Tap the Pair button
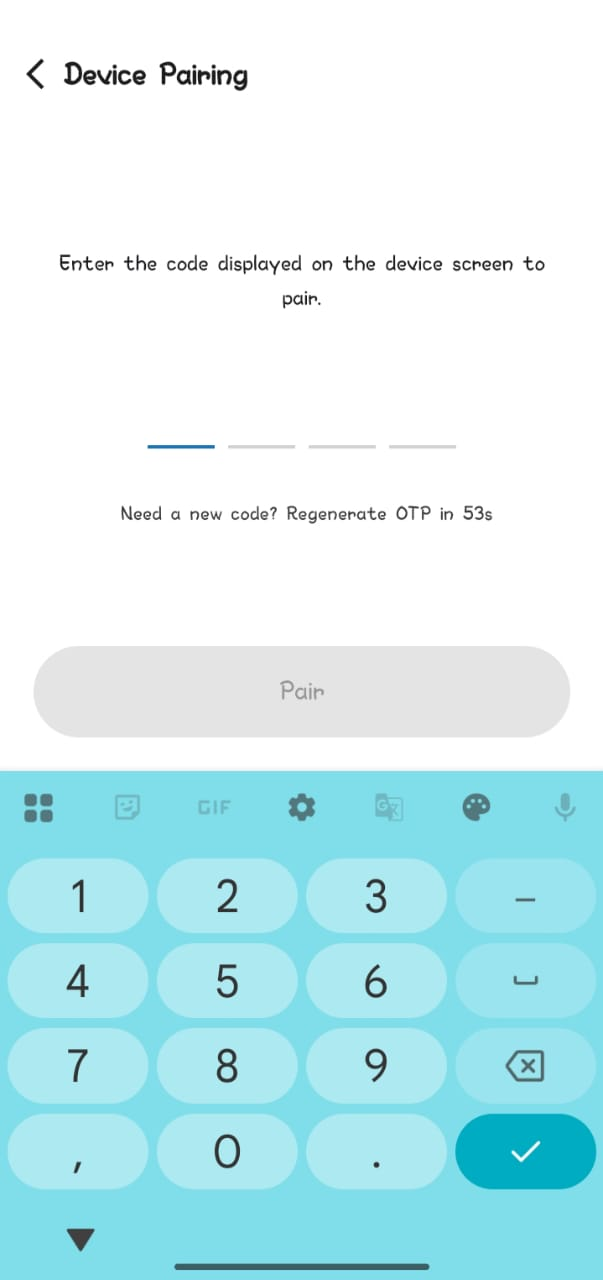 tap(301, 691)
